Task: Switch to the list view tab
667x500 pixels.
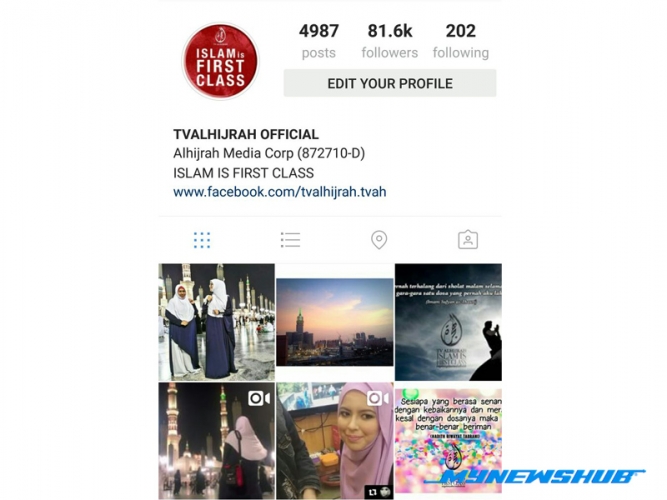Action: coord(290,240)
